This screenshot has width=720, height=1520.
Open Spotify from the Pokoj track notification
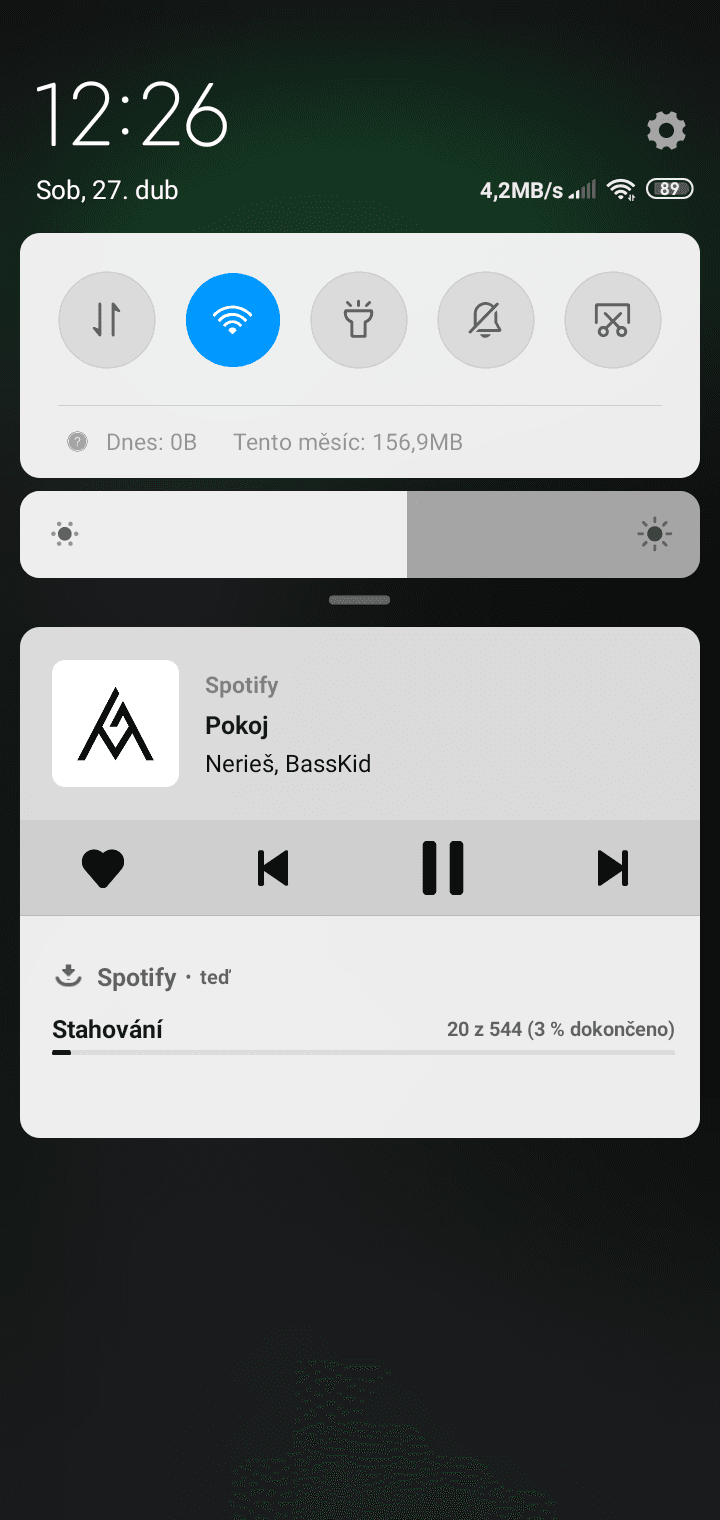pos(360,724)
